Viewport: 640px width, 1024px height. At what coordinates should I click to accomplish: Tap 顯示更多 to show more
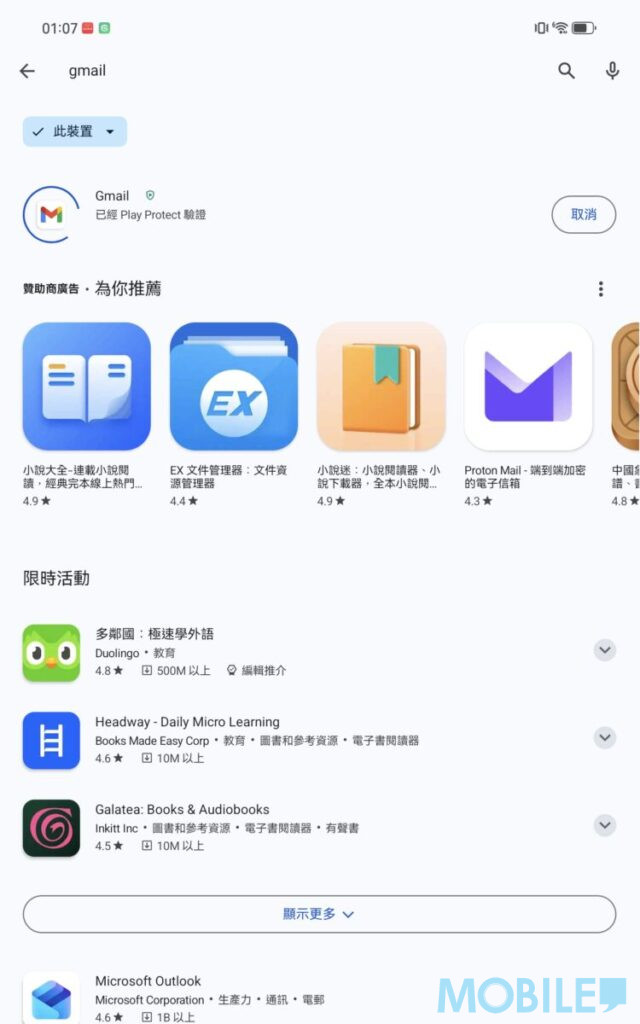click(x=319, y=914)
